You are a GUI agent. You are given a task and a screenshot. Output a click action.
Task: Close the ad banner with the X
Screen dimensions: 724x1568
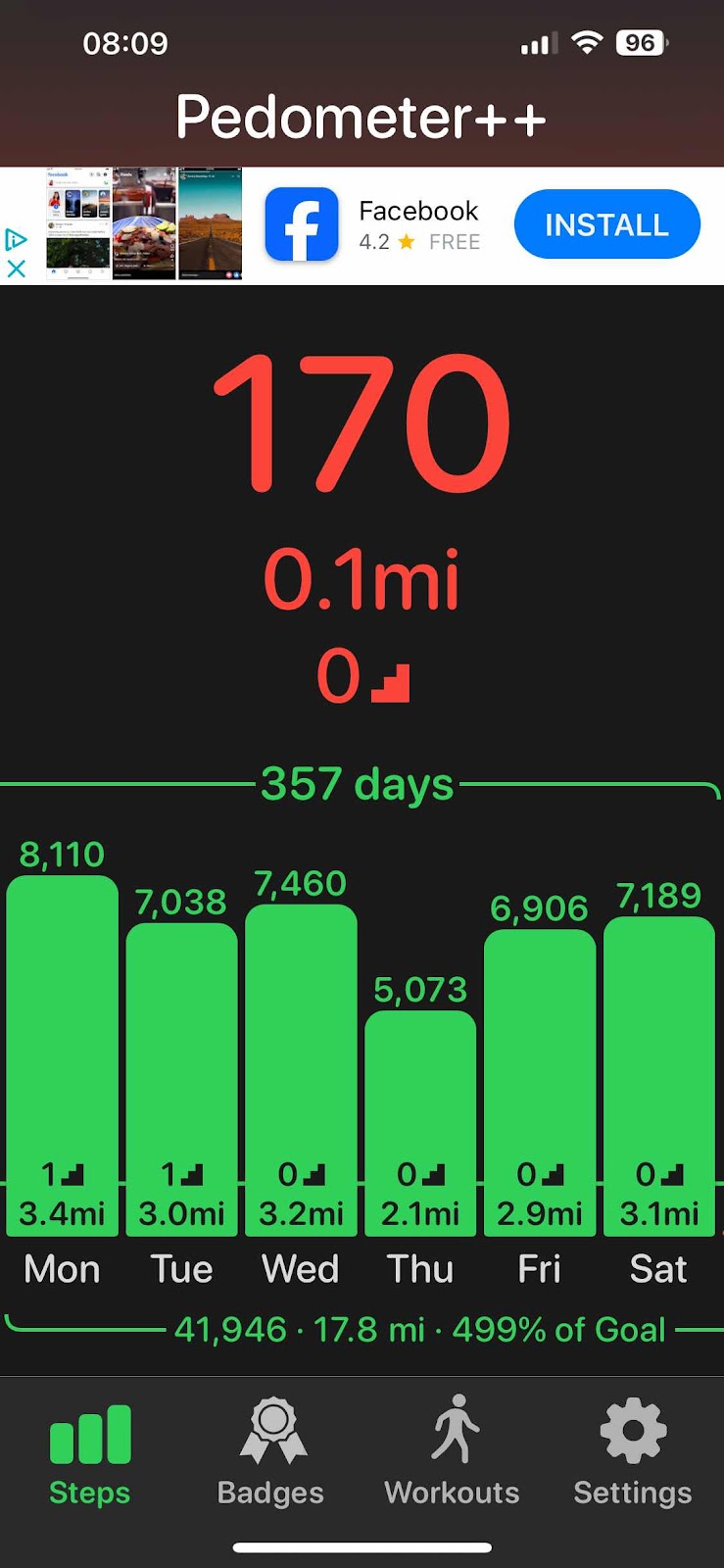16,268
